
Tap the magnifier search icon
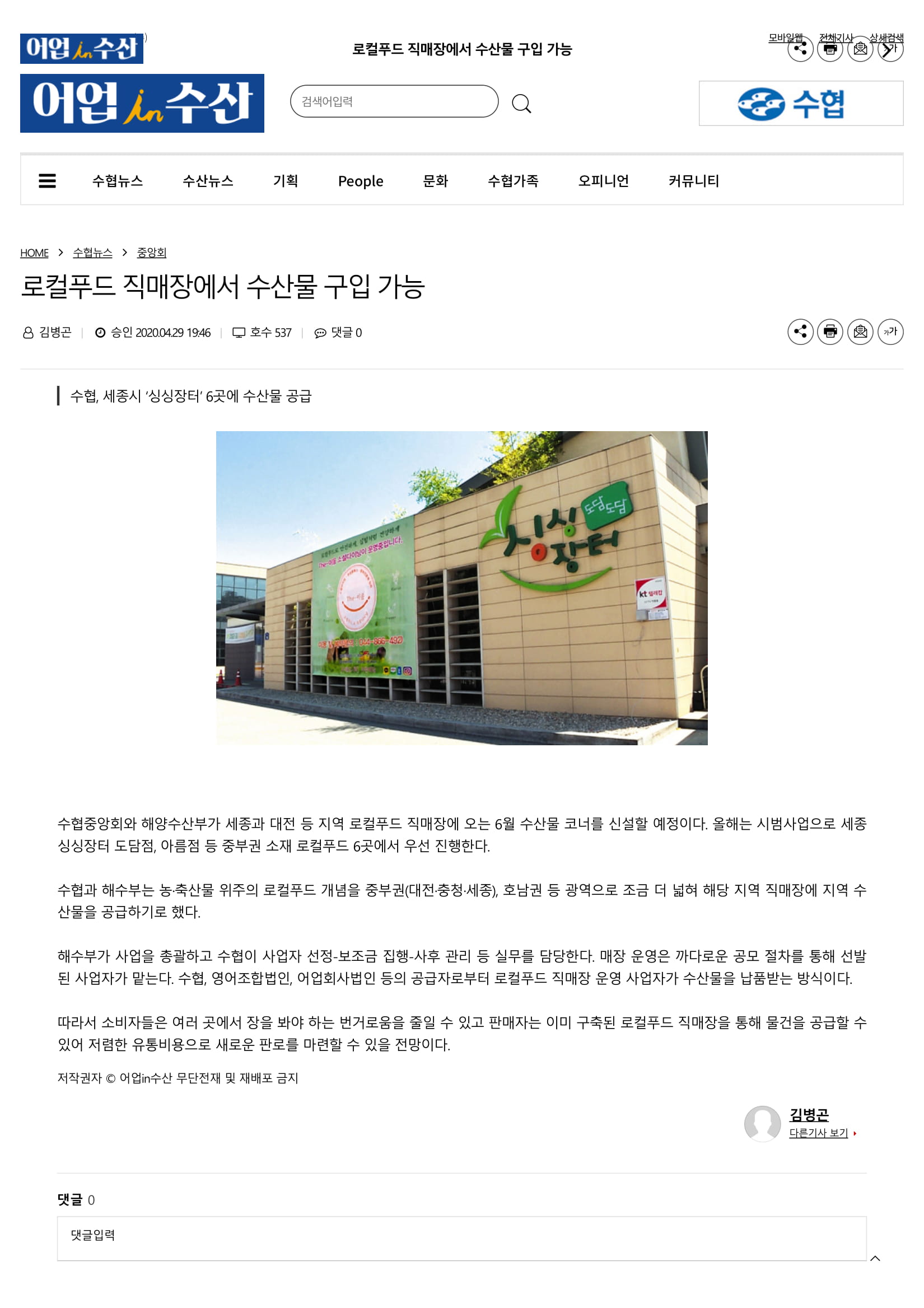tap(521, 104)
